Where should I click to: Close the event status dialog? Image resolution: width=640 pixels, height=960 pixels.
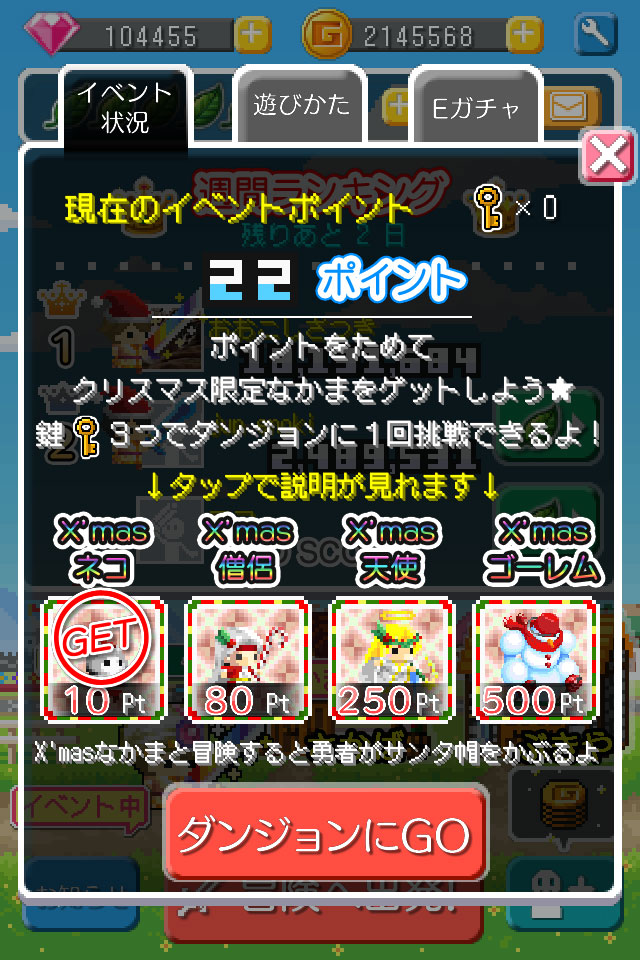point(608,156)
